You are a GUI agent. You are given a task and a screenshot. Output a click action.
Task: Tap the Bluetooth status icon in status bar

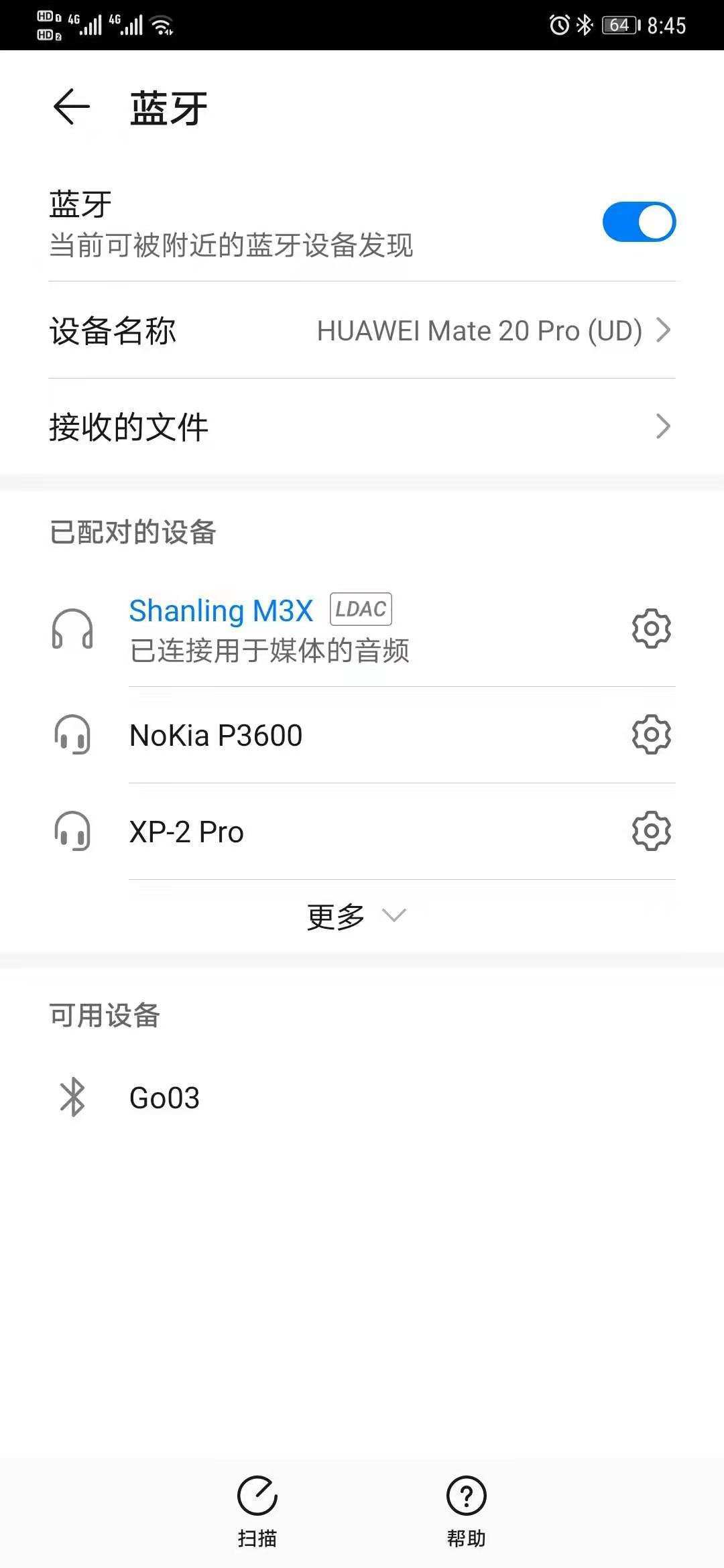[x=585, y=24]
